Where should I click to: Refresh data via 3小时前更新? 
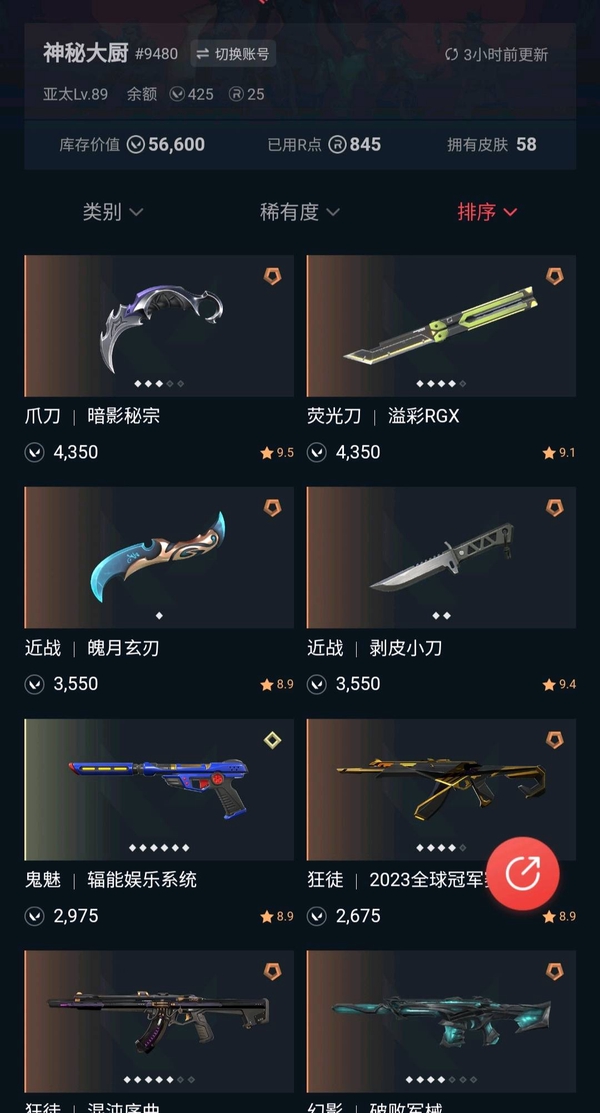[x=496, y=55]
